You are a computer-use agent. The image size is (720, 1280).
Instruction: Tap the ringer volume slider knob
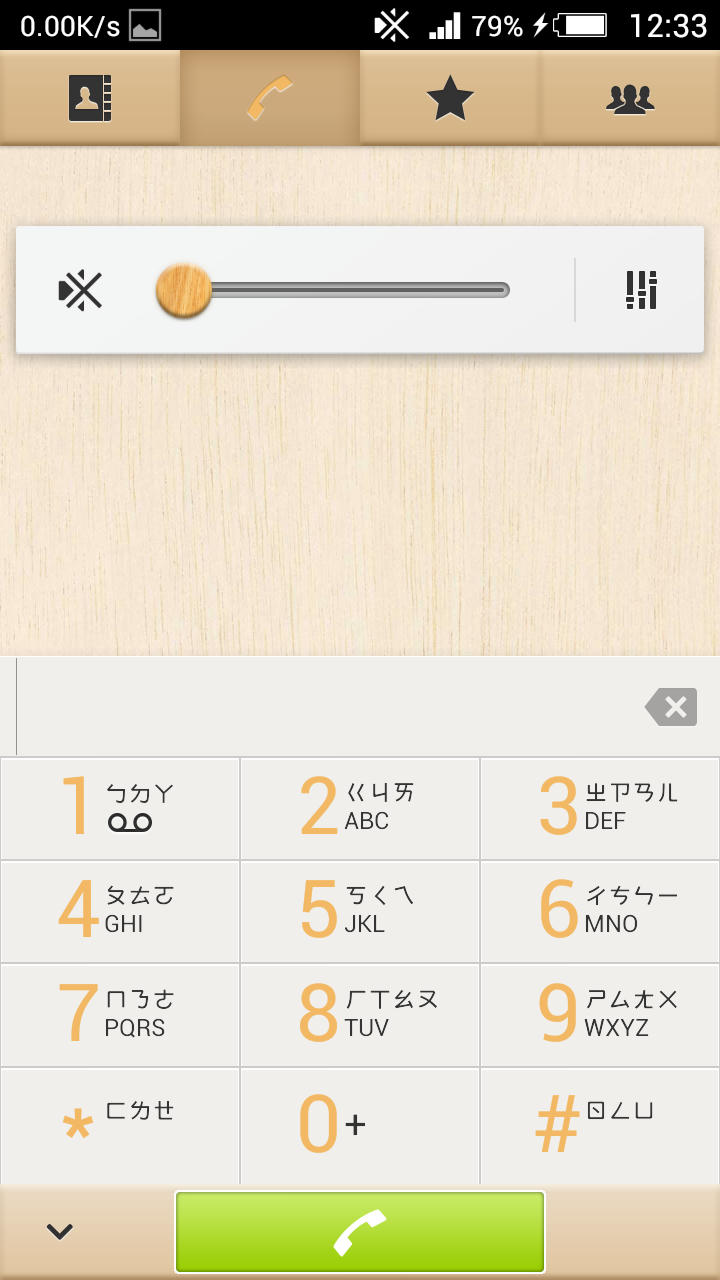(184, 291)
